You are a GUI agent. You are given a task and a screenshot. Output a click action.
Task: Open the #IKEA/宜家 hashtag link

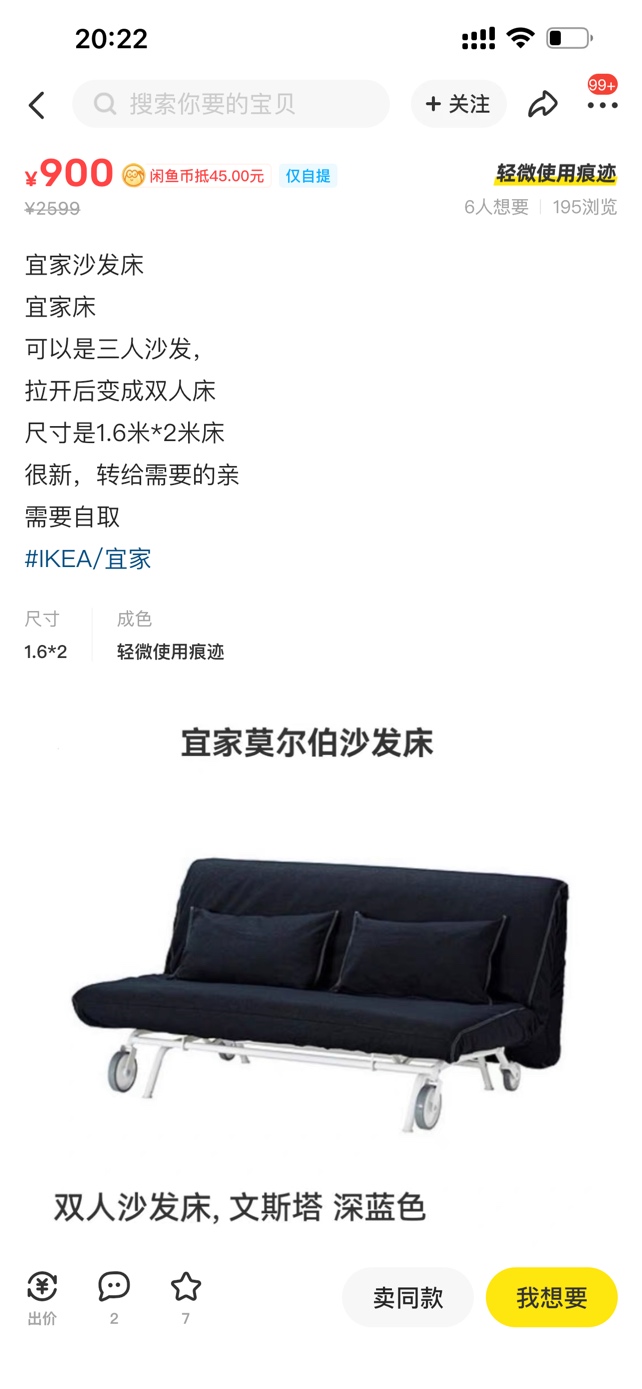coord(88,559)
